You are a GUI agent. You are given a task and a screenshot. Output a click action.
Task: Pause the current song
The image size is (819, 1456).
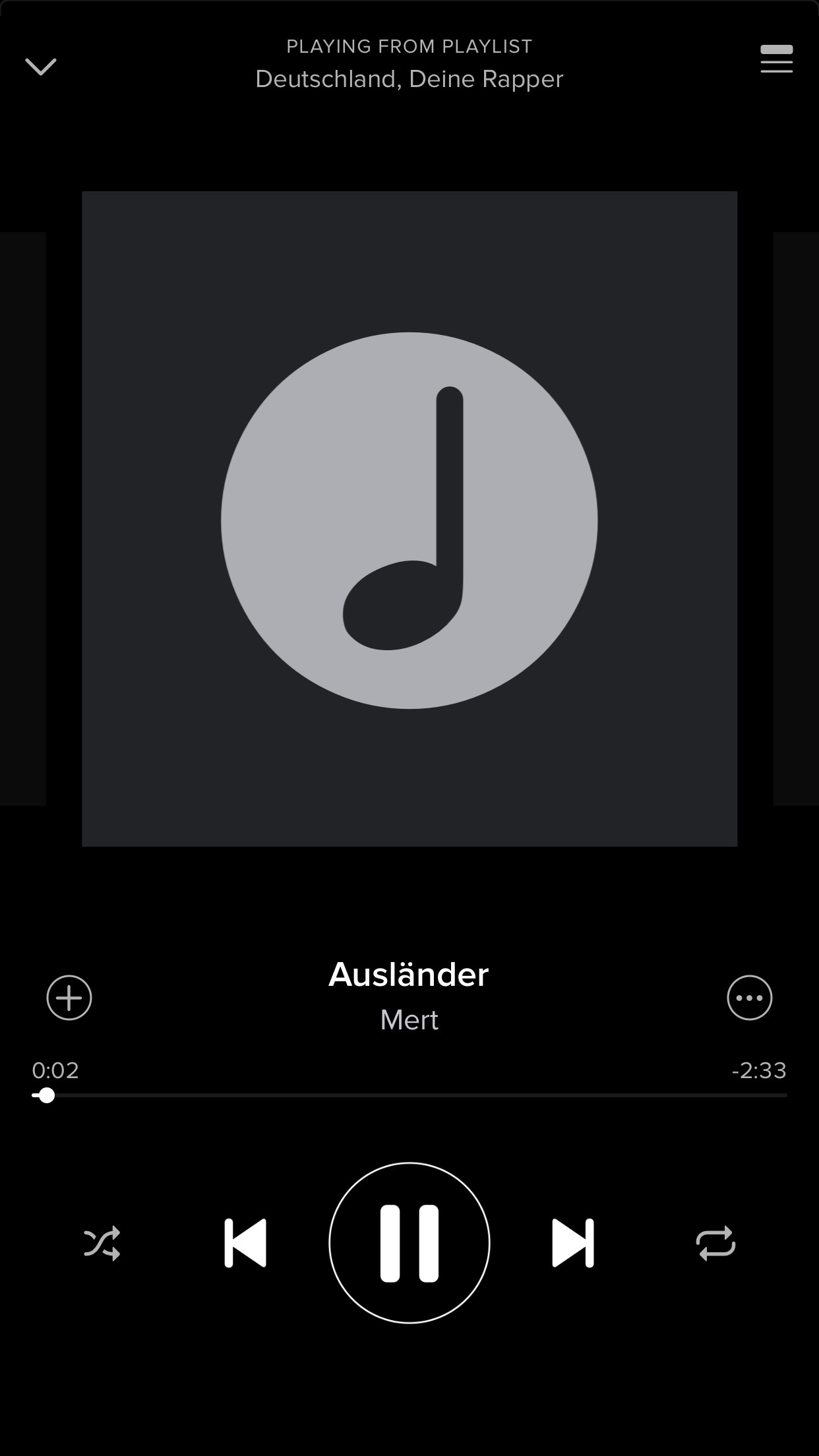(409, 1243)
